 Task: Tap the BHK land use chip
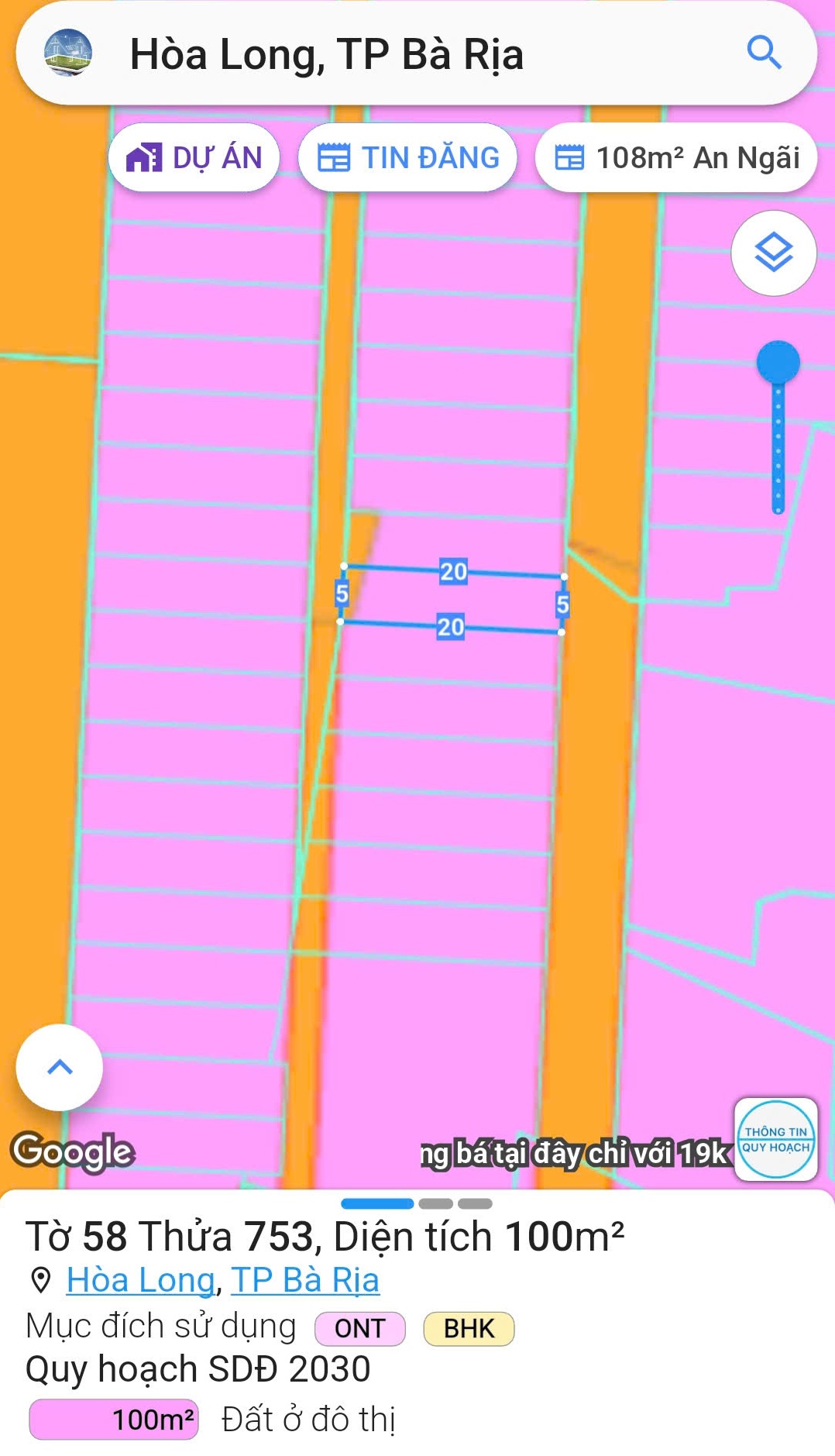pyautogui.click(x=469, y=1328)
